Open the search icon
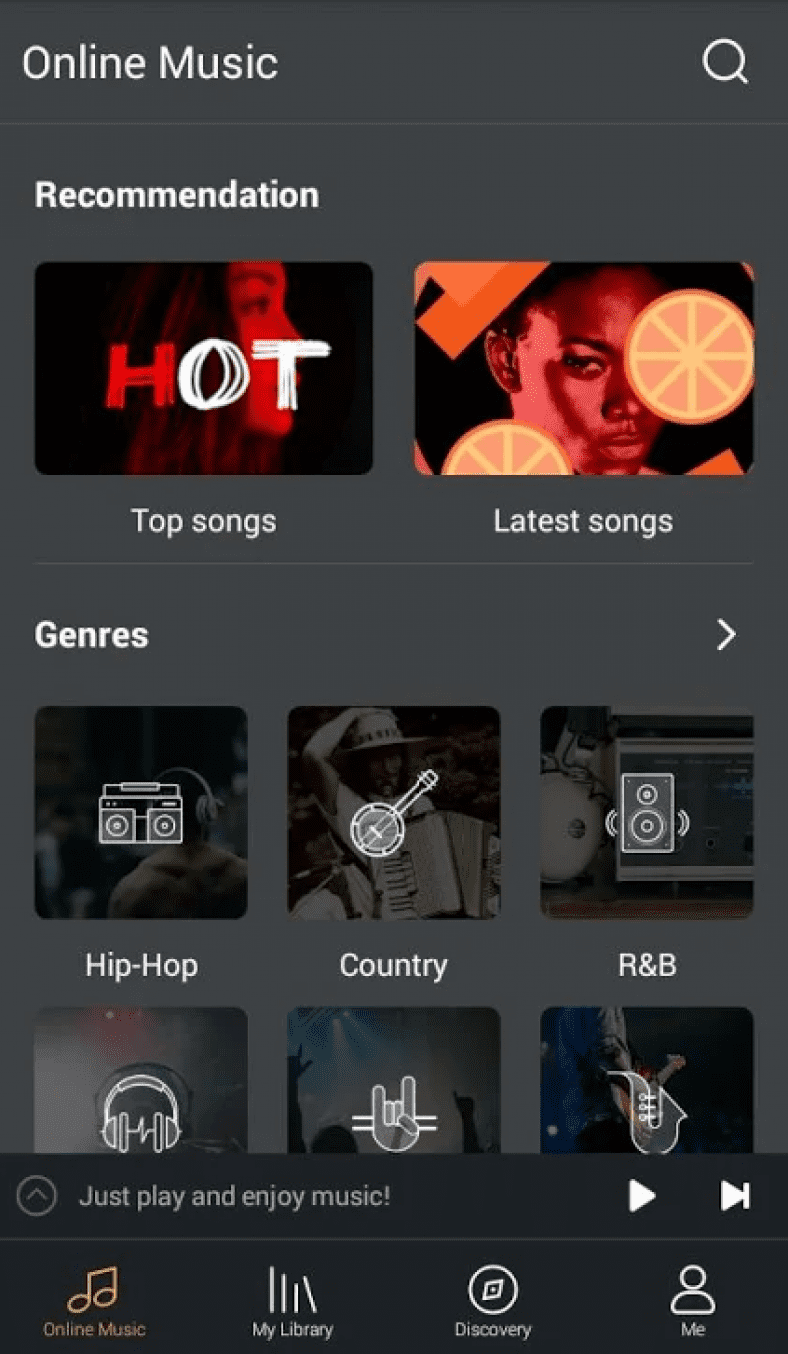This screenshot has width=788, height=1354. tap(724, 63)
